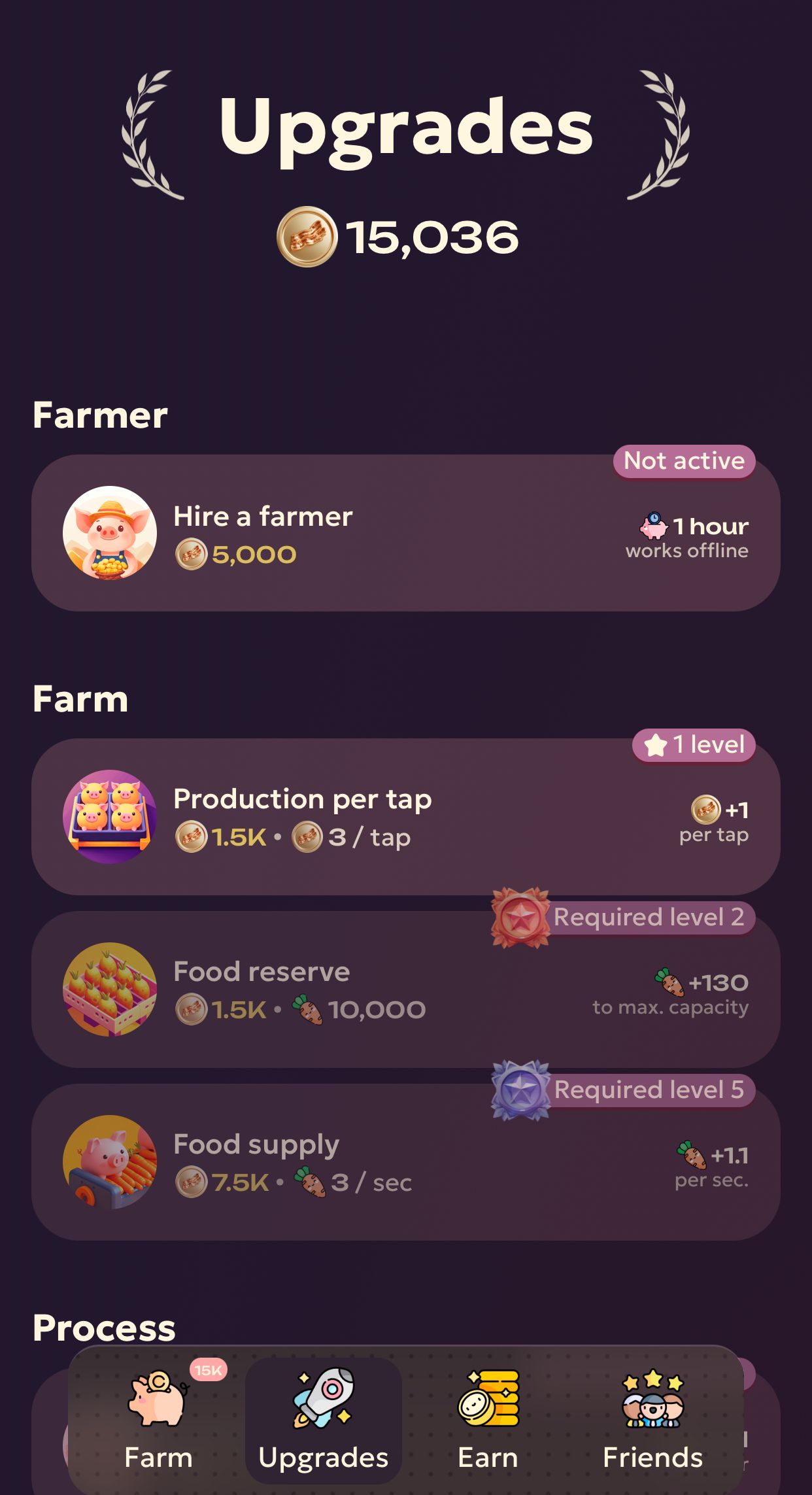The height and width of the screenshot is (1495, 812).
Task: Switch to the Friends tab
Action: pos(652,1426)
